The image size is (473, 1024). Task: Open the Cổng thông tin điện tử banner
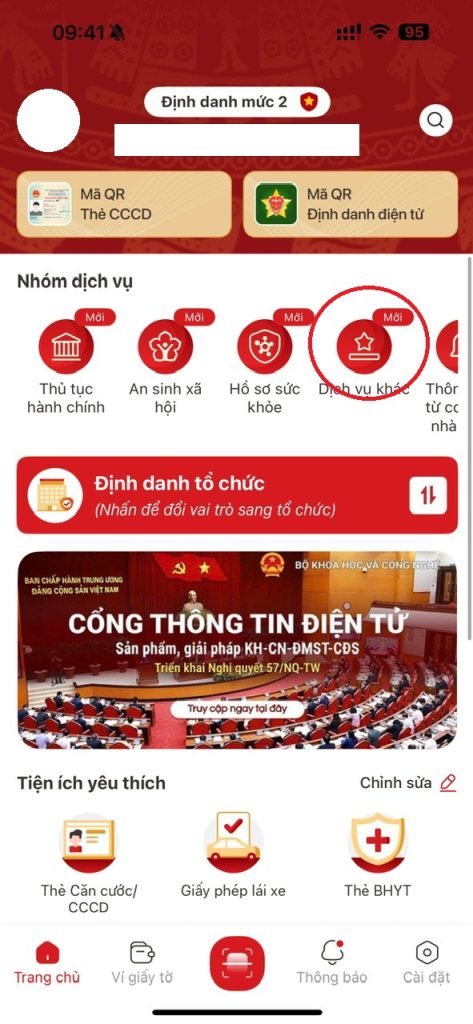tap(236, 650)
